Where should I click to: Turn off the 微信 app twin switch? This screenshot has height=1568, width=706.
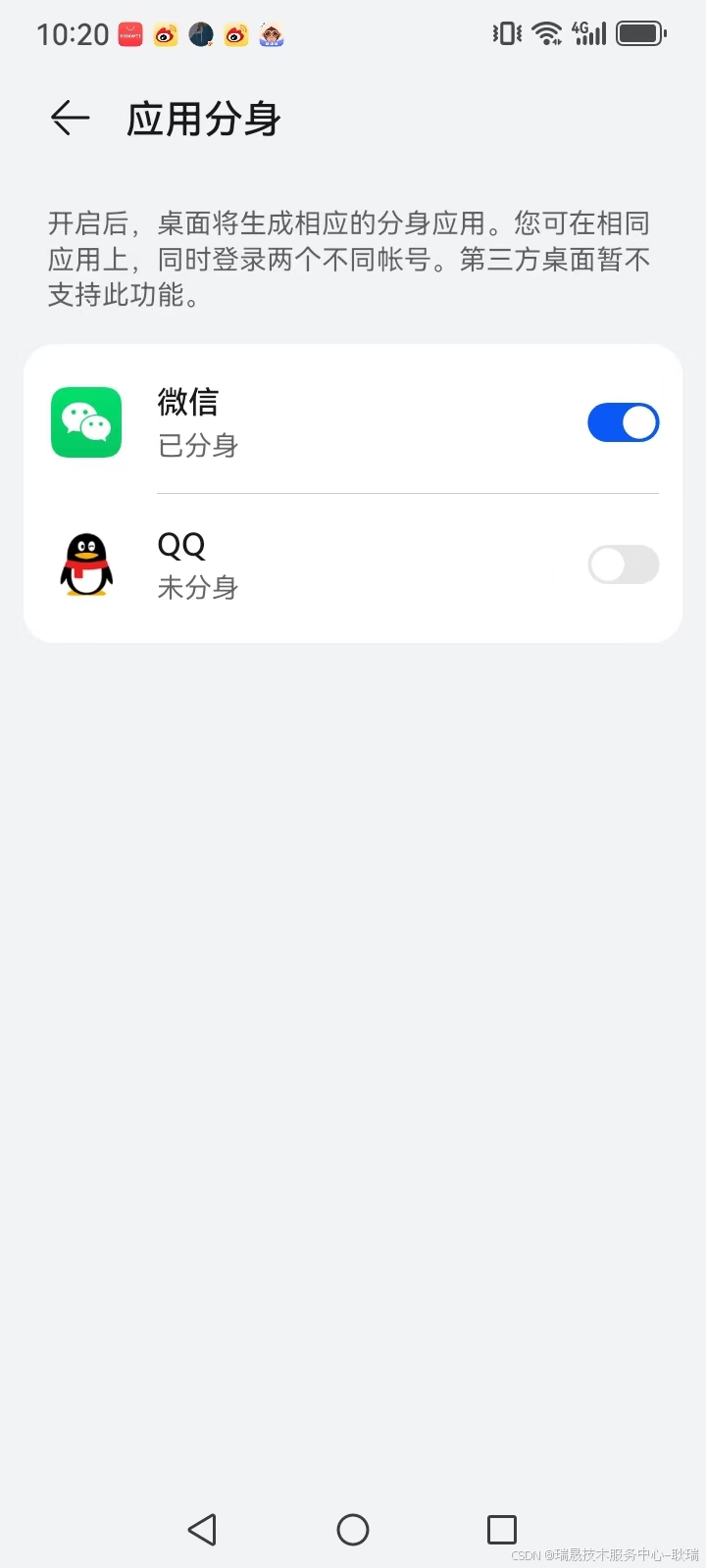pyautogui.click(x=623, y=422)
